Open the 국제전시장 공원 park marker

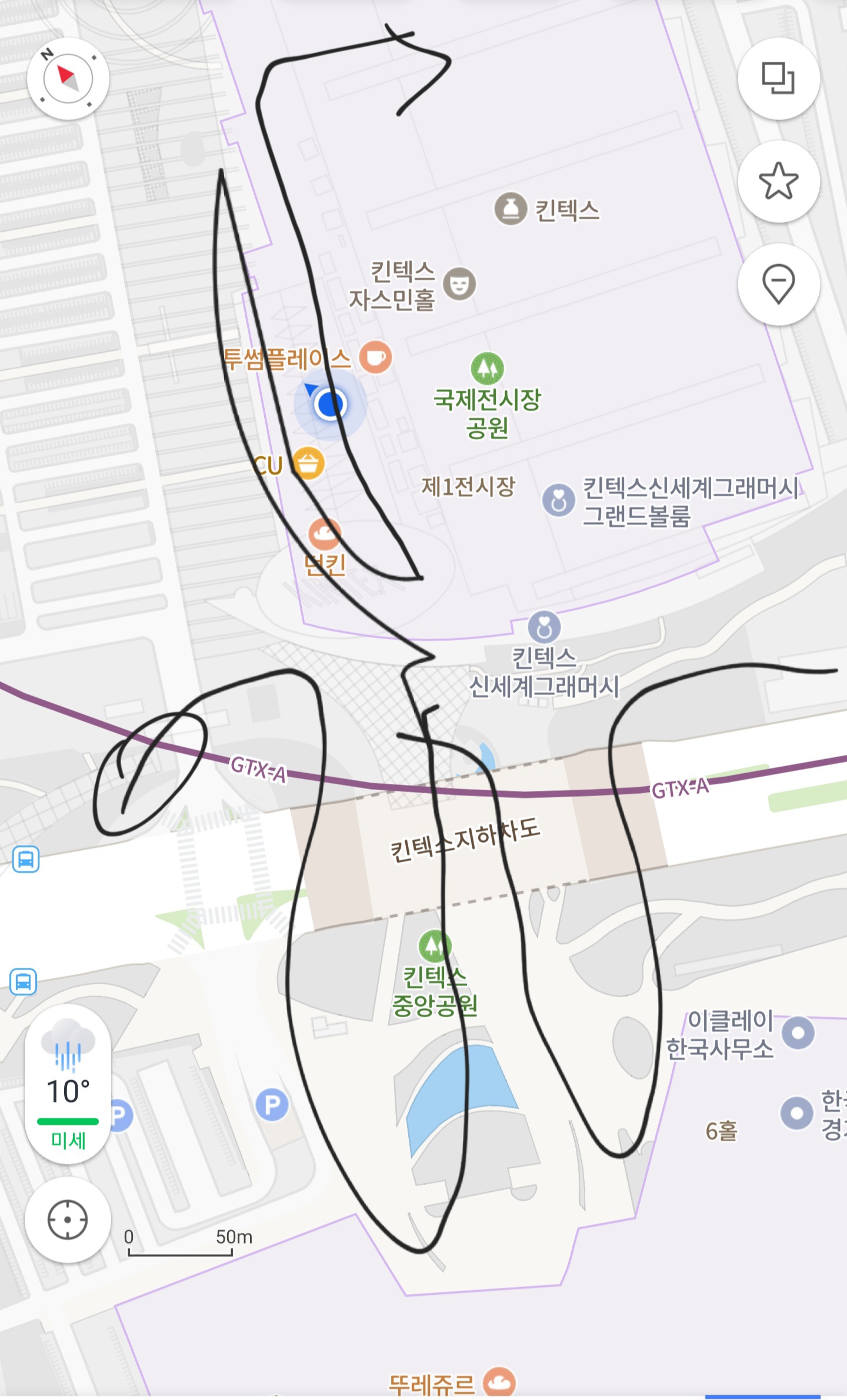coord(487,369)
